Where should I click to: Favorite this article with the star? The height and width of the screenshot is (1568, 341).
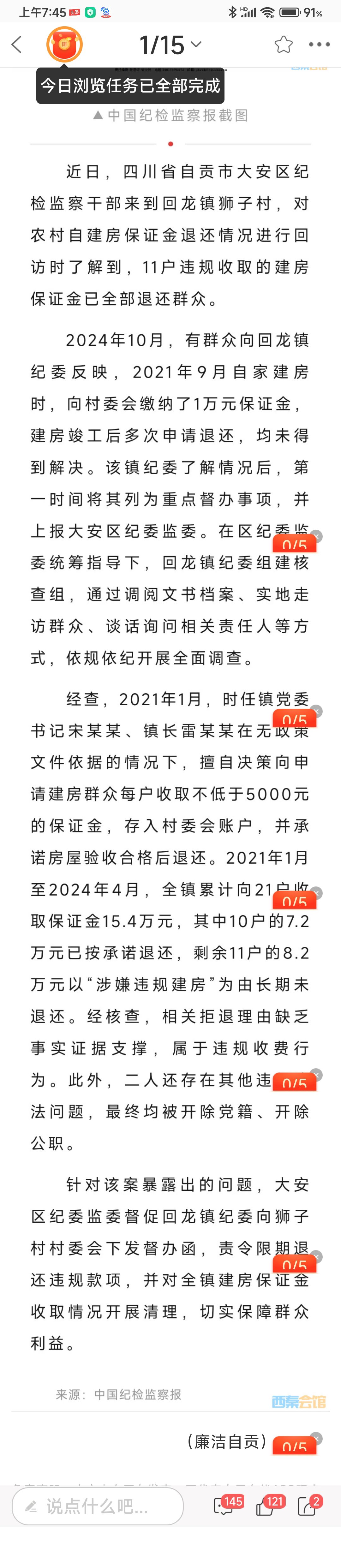pos(283,45)
